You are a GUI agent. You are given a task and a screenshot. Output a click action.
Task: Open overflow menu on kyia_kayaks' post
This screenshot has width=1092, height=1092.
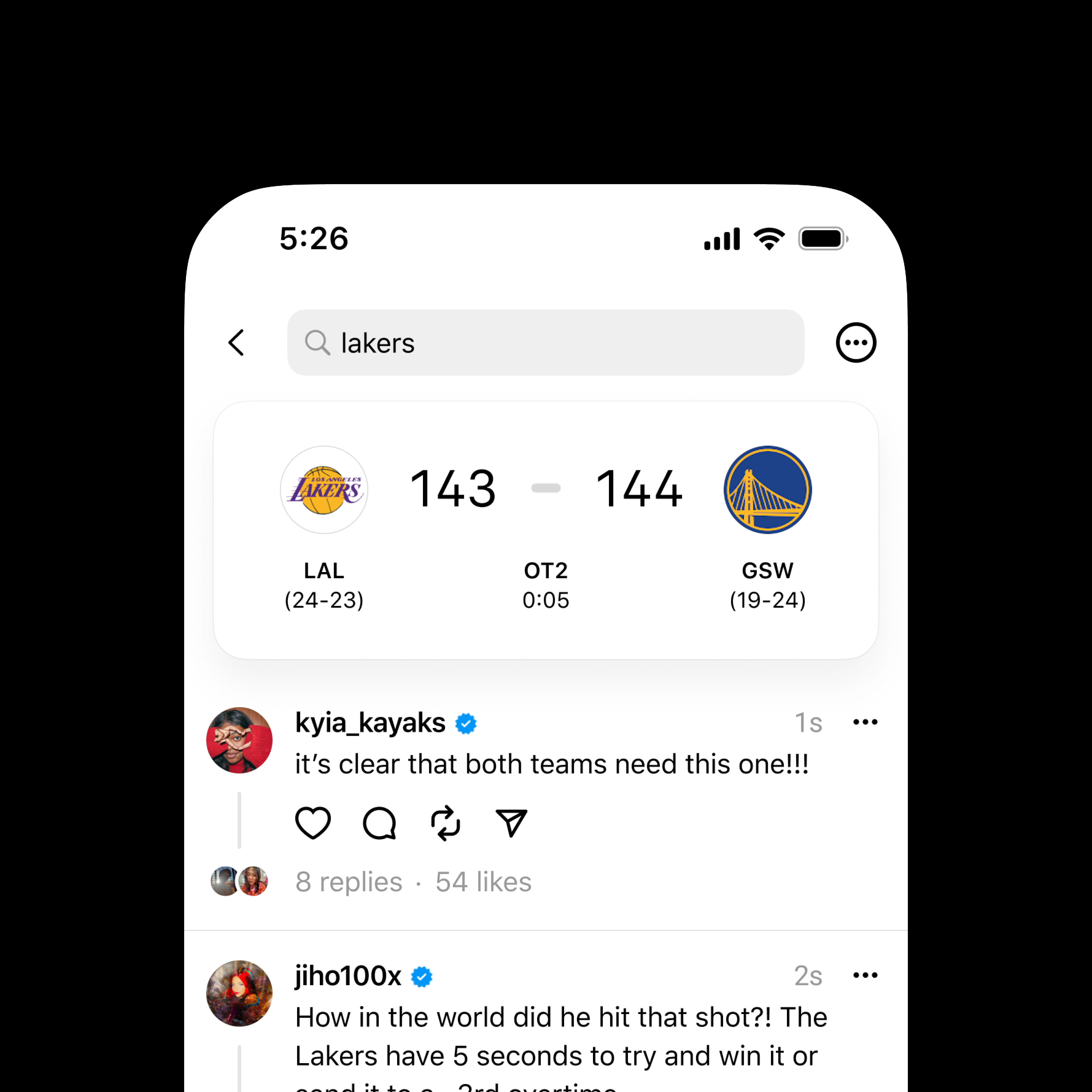pos(865,722)
